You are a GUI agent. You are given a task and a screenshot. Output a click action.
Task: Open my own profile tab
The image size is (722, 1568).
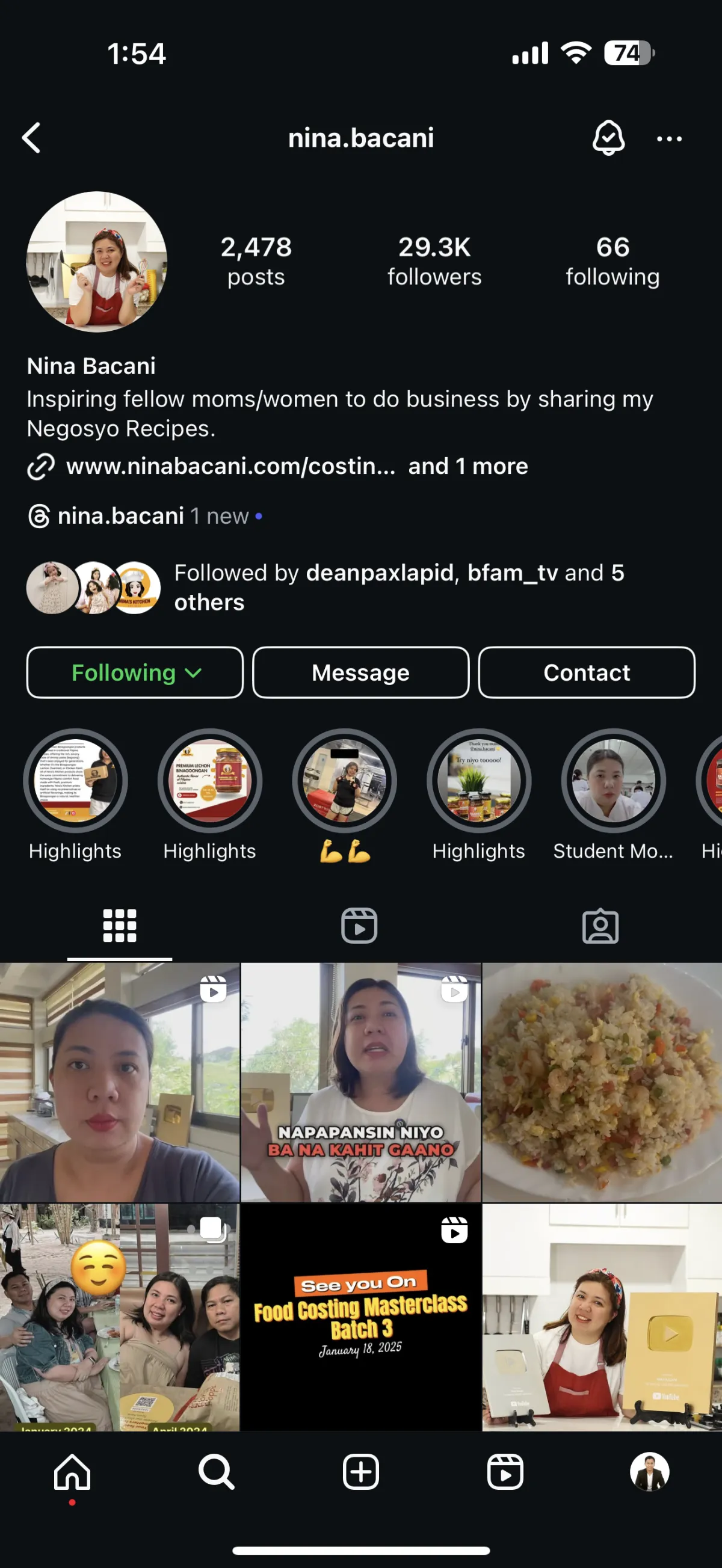tap(650, 1472)
